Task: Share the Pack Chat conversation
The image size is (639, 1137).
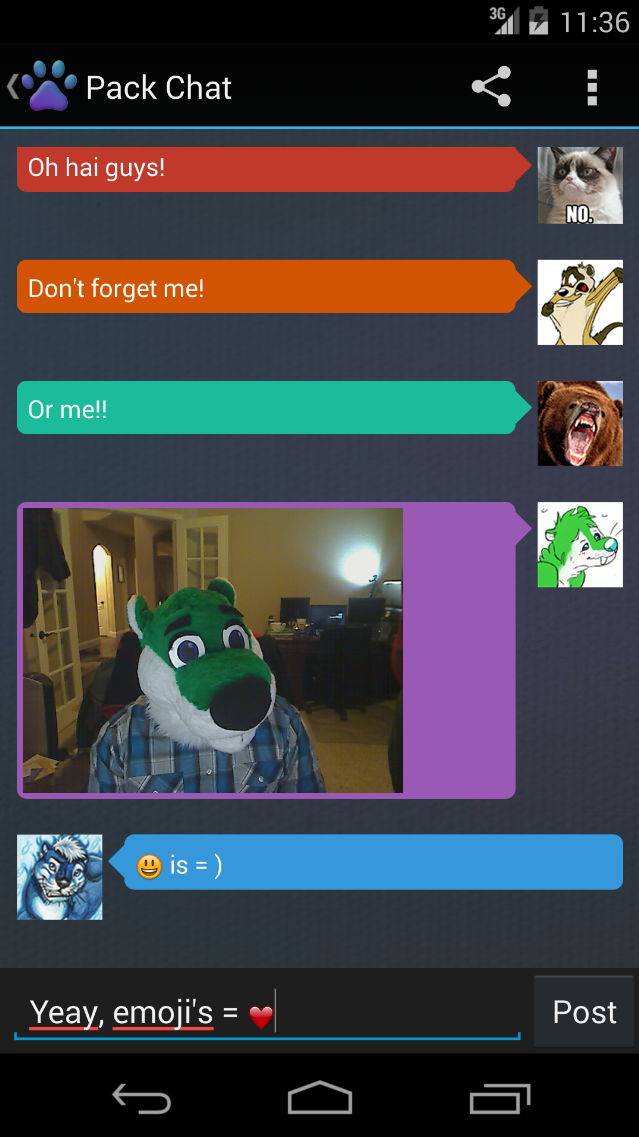Action: (x=491, y=87)
